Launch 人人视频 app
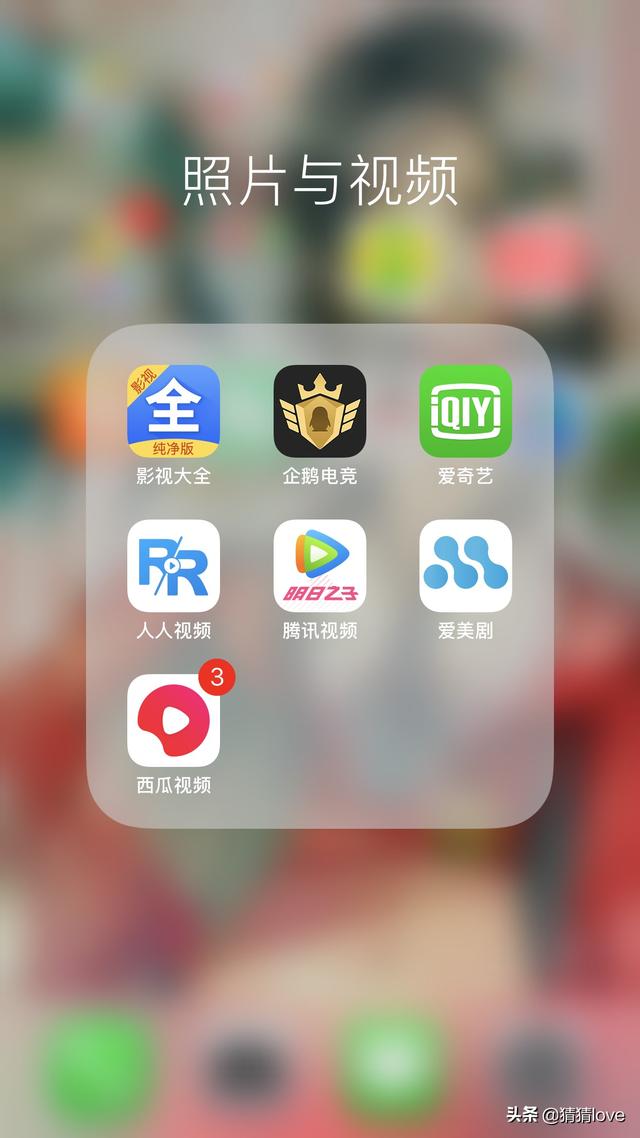 [173, 566]
